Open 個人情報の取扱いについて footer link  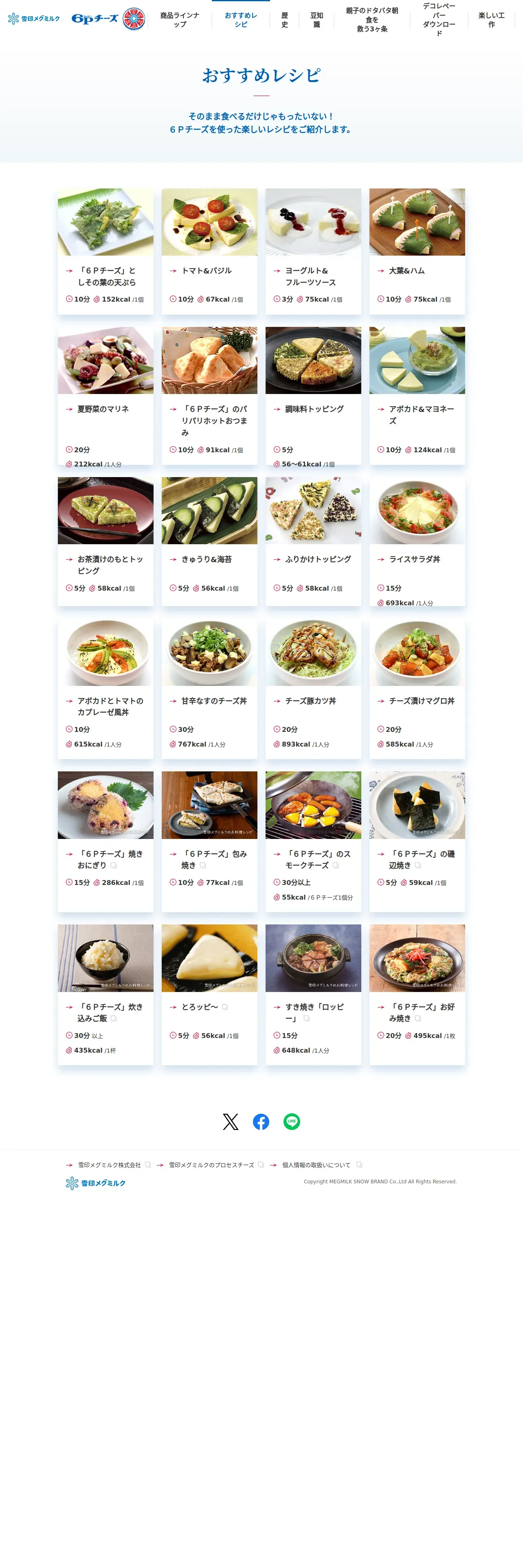click(316, 1165)
